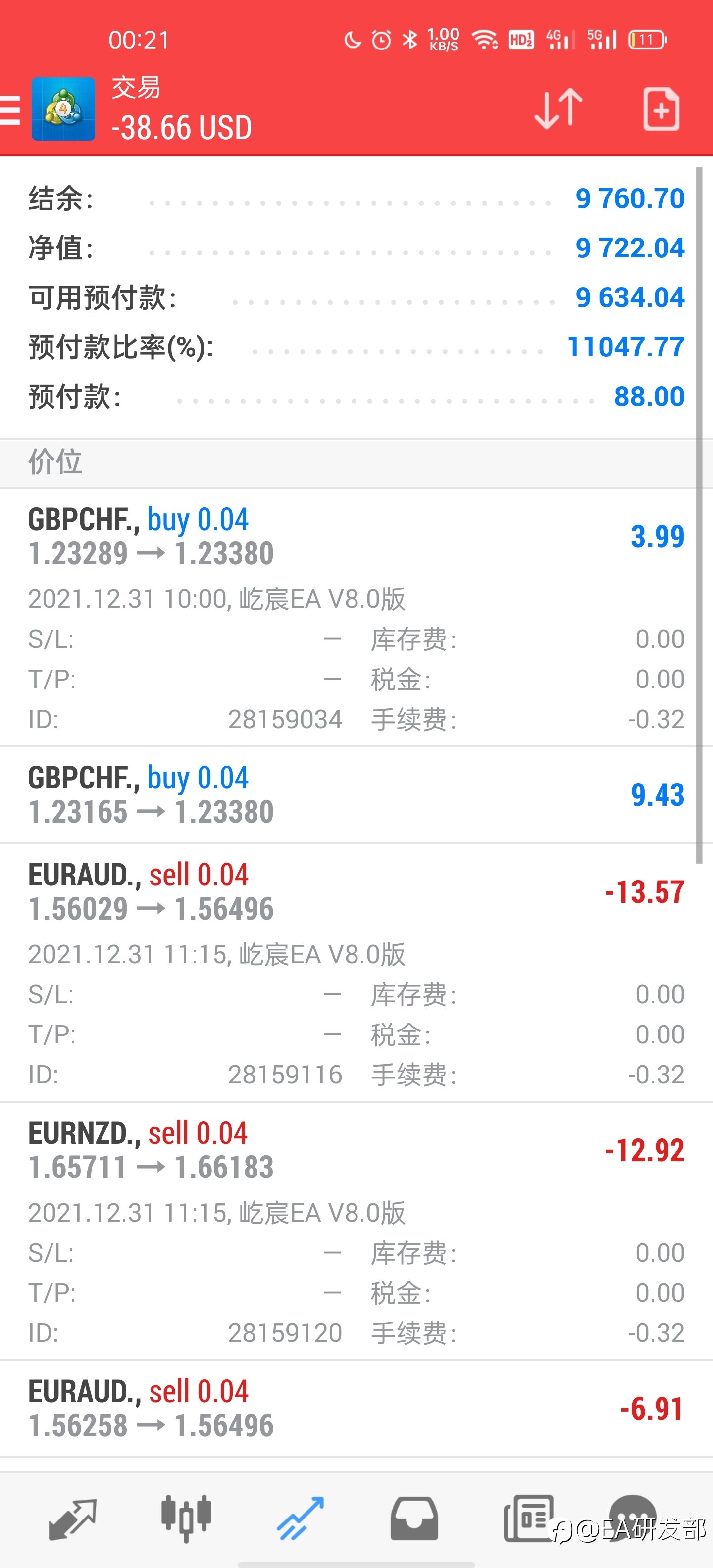Go to the History inbox tab
Screen dimensions: 713x1568
414,1519
